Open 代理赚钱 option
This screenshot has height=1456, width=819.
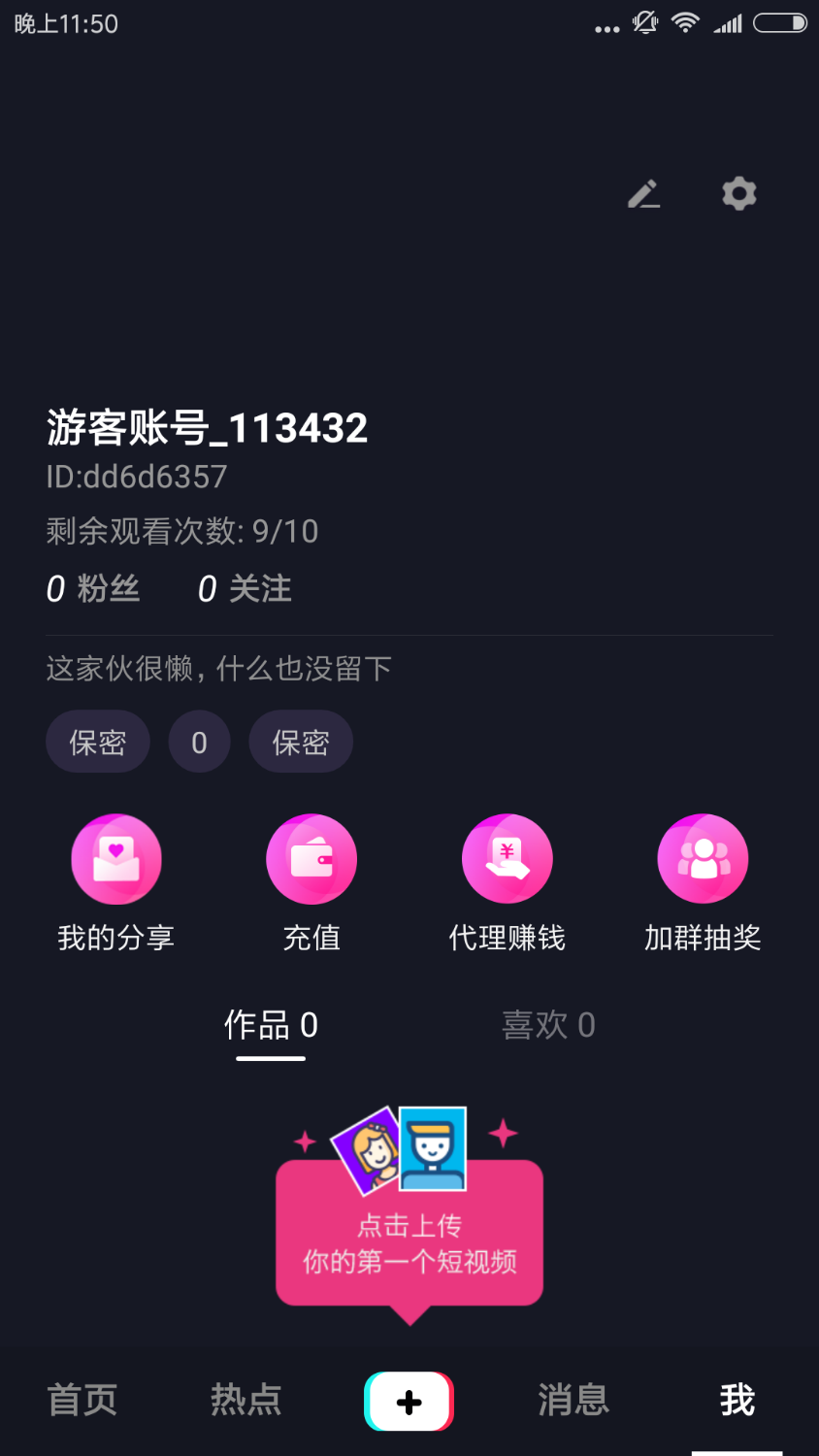507,881
